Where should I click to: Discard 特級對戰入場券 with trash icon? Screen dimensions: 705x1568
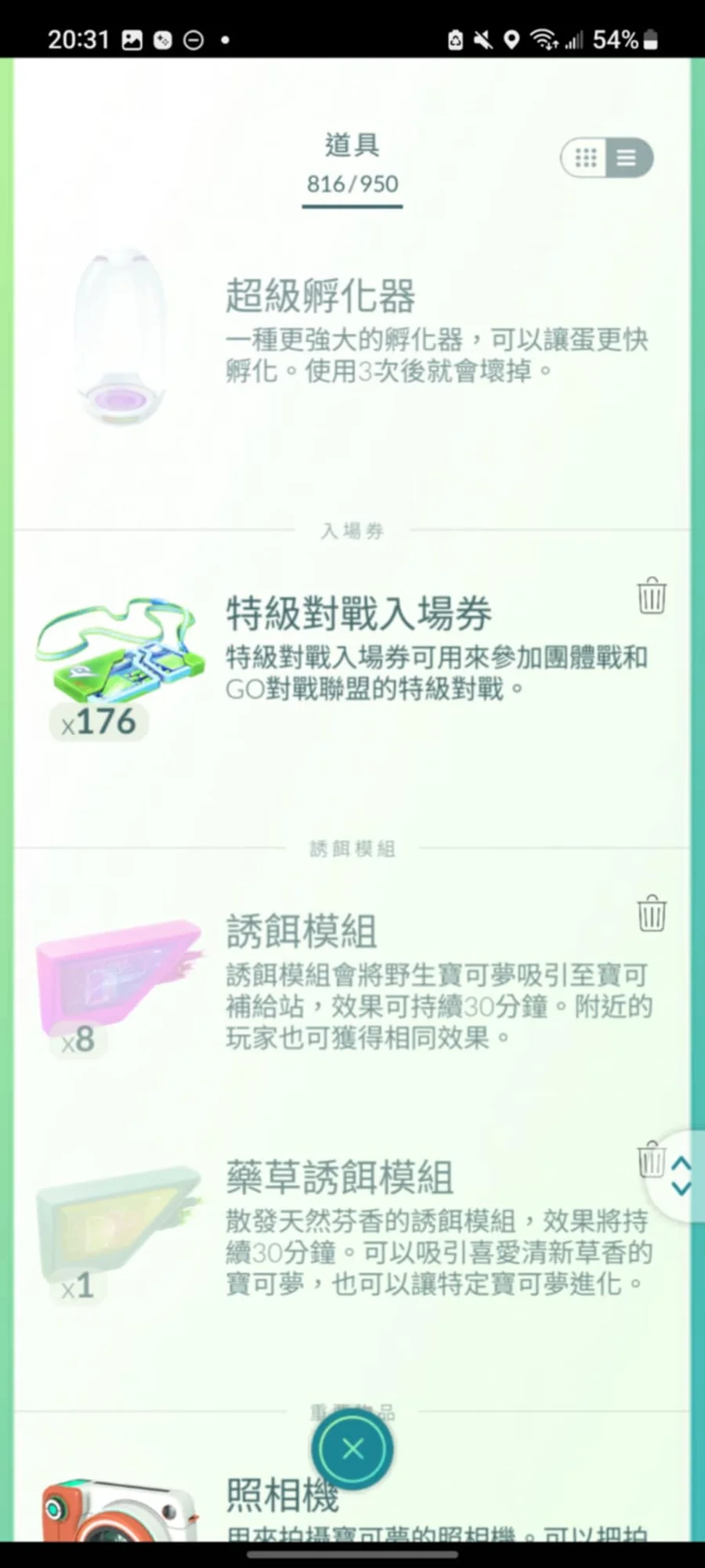pyautogui.click(x=651, y=596)
